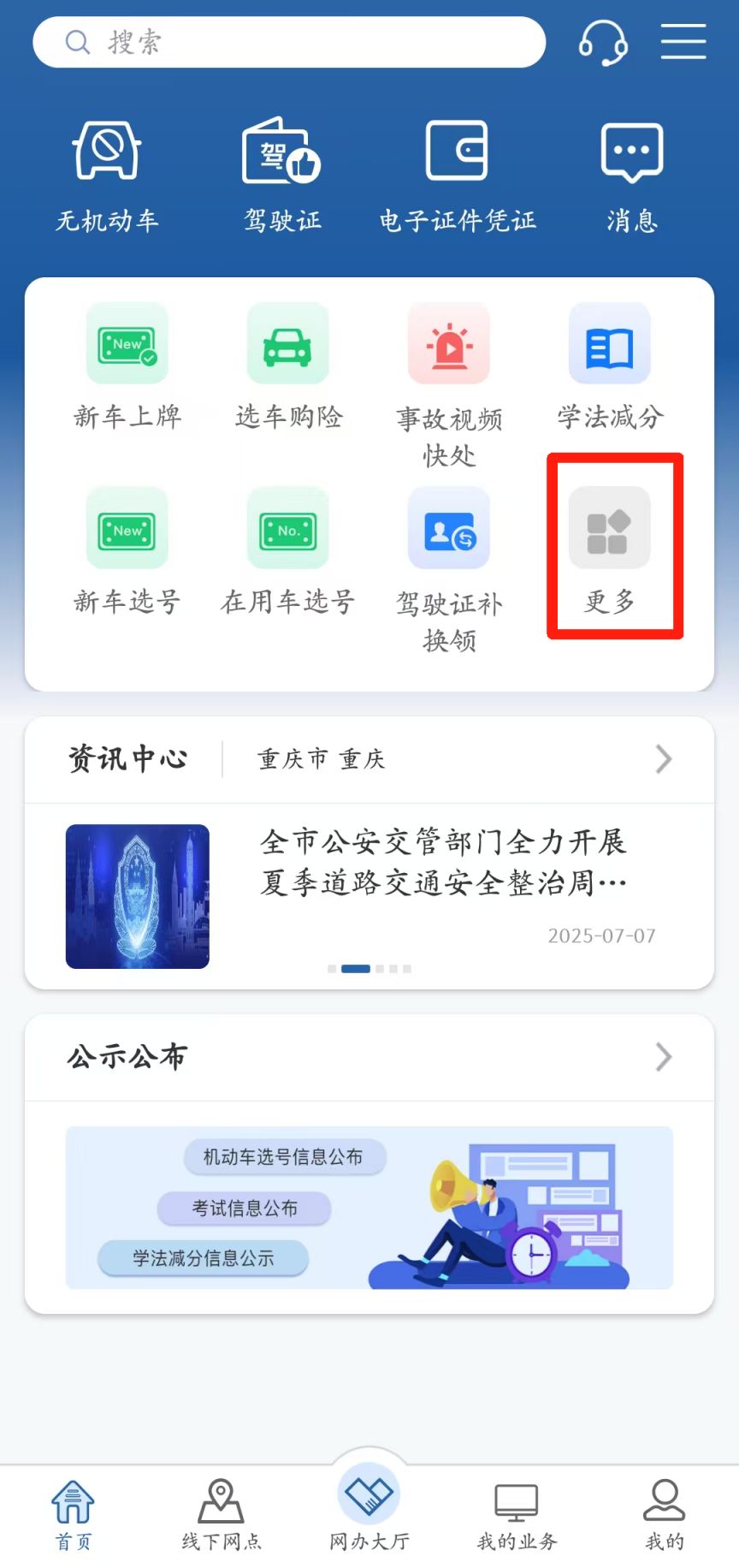The width and height of the screenshot is (739, 1568).
Task: Select 选车购险
Action: pos(288,366)
